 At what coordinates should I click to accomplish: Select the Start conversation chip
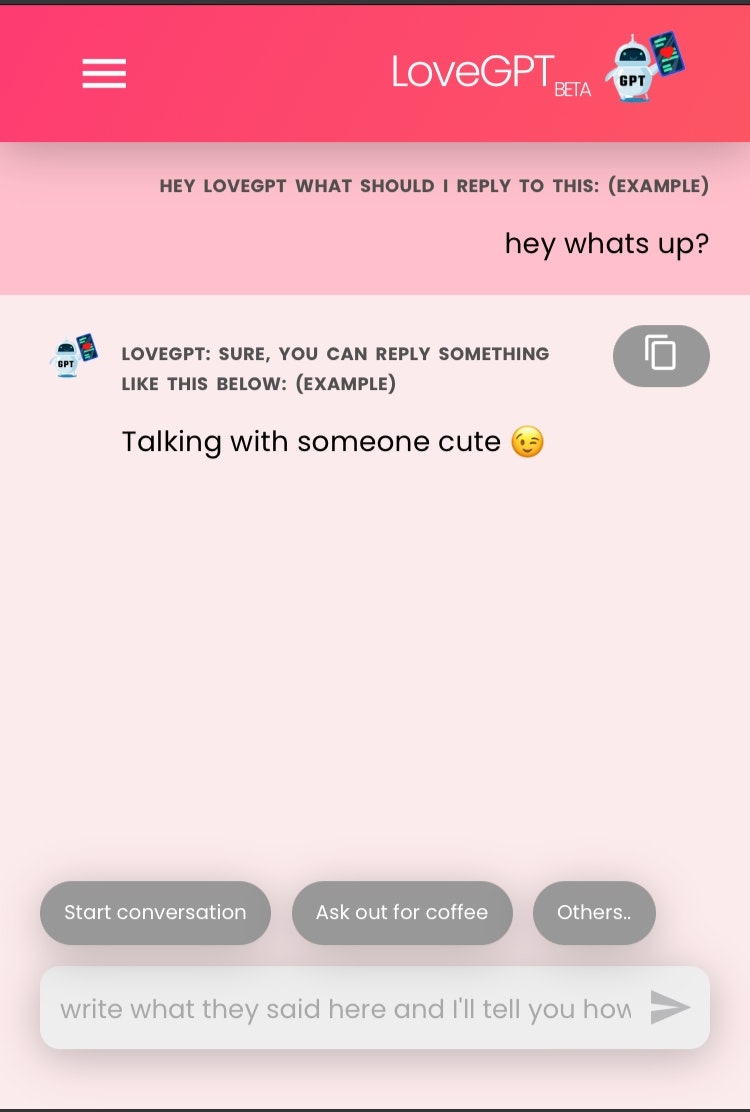pos(155,912)
